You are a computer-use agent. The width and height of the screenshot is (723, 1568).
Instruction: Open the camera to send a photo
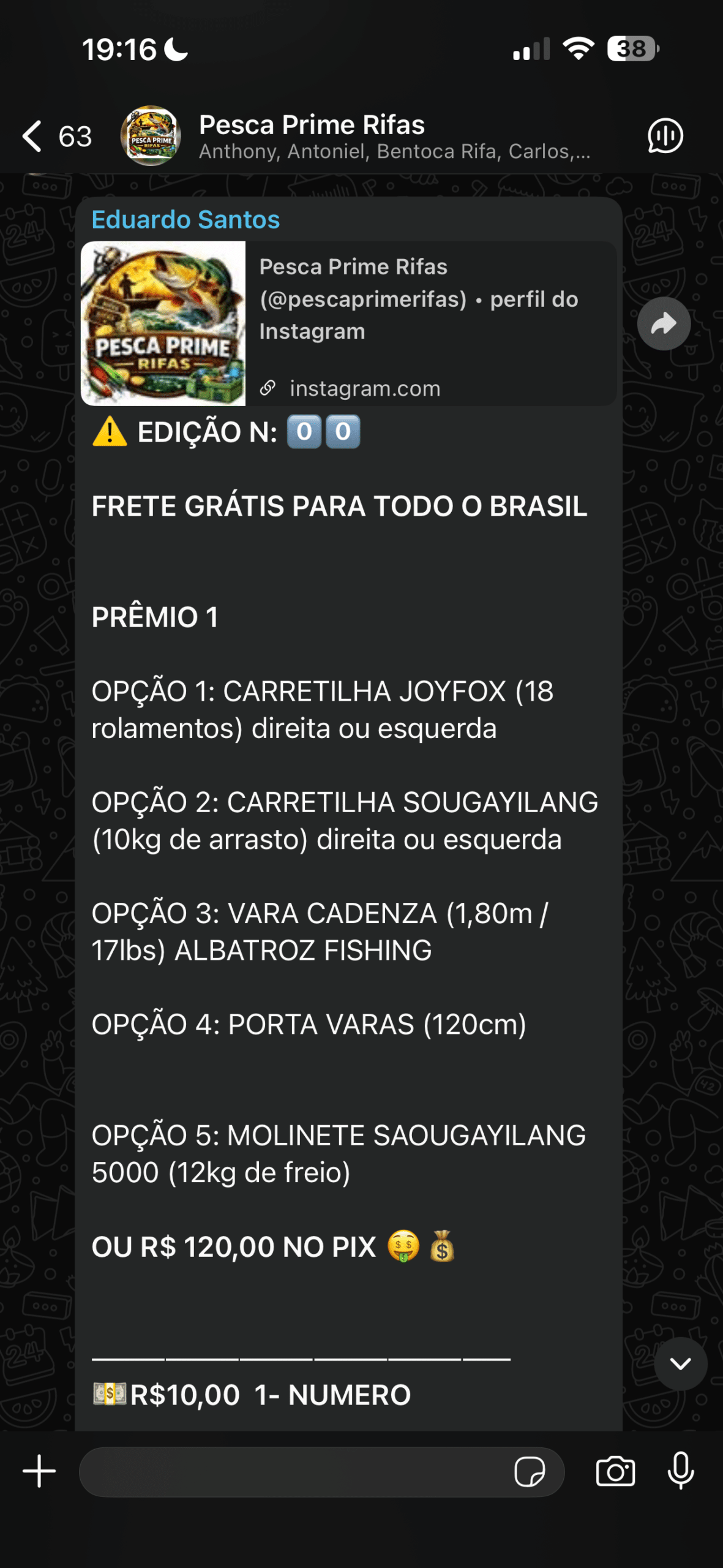point(615,1471)
